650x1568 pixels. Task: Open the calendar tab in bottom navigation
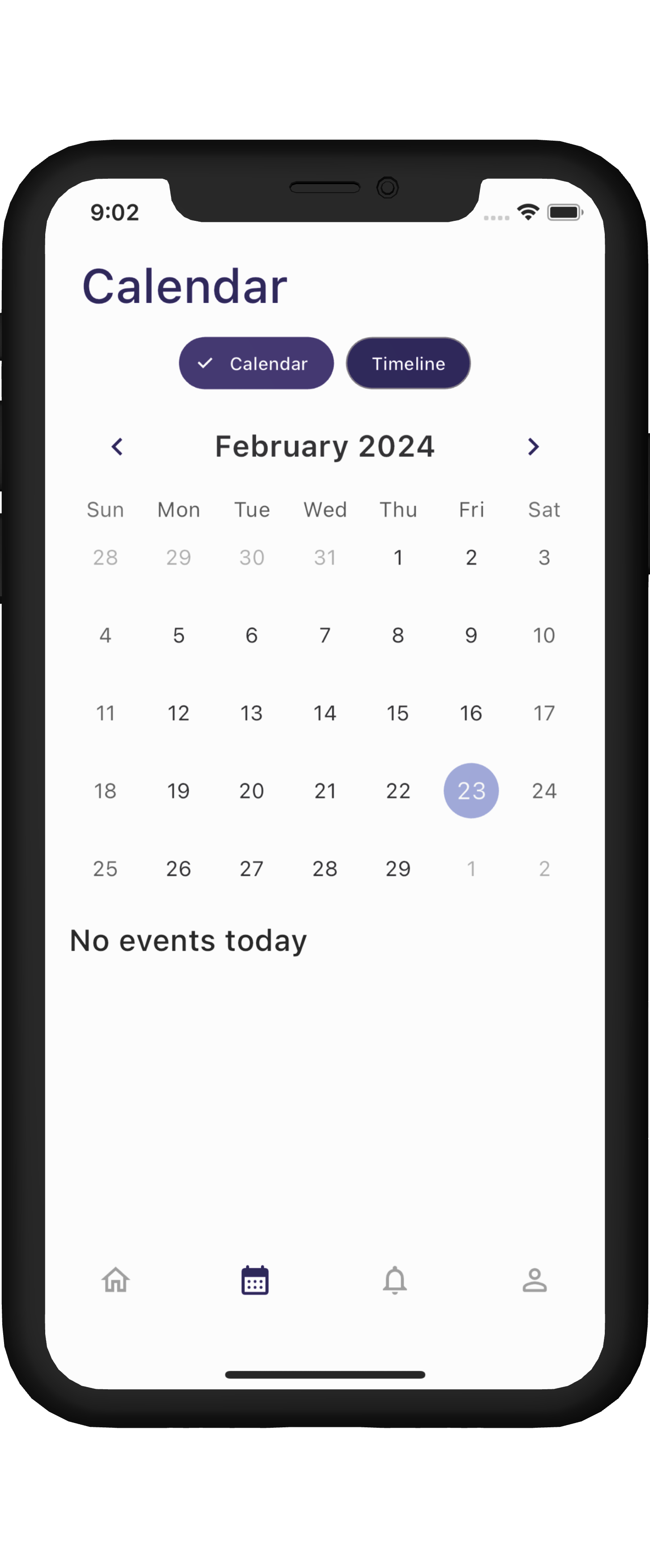255,1279
